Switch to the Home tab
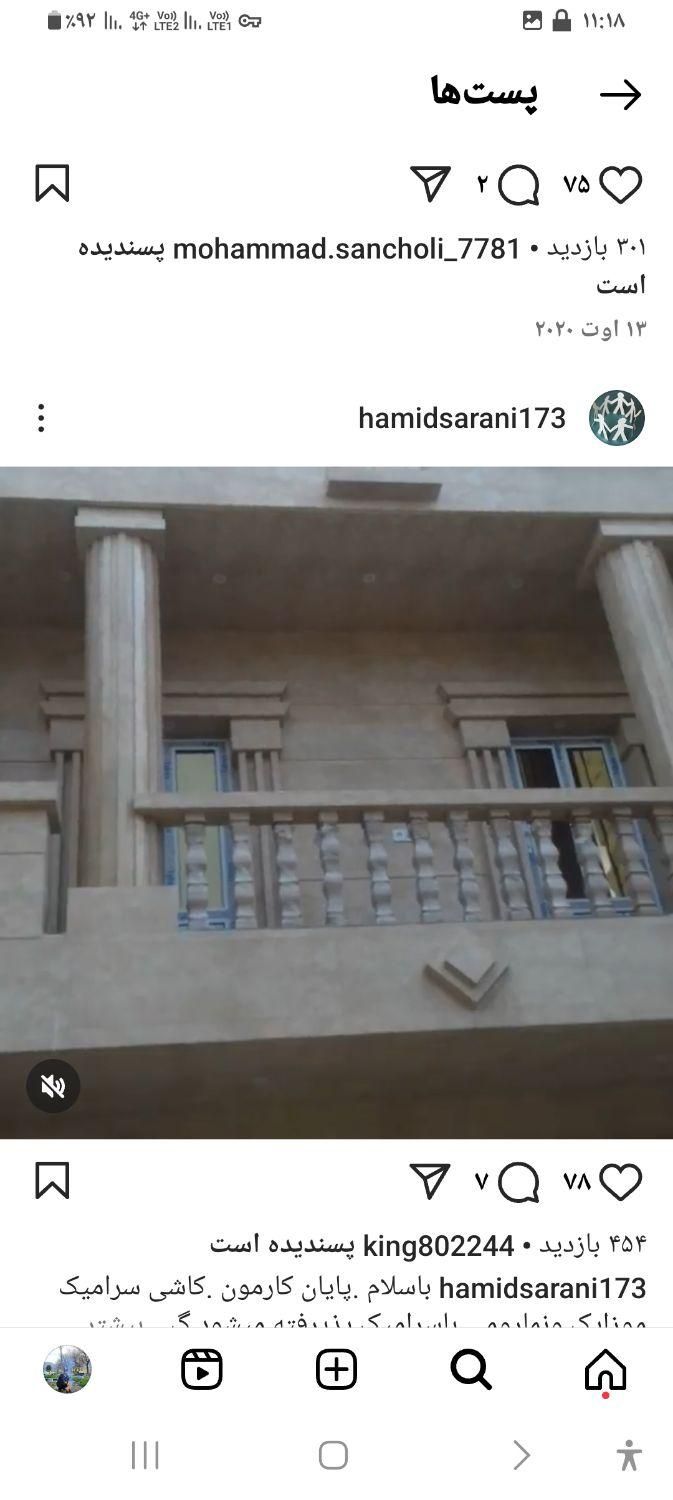 [x=605, y=1370]
